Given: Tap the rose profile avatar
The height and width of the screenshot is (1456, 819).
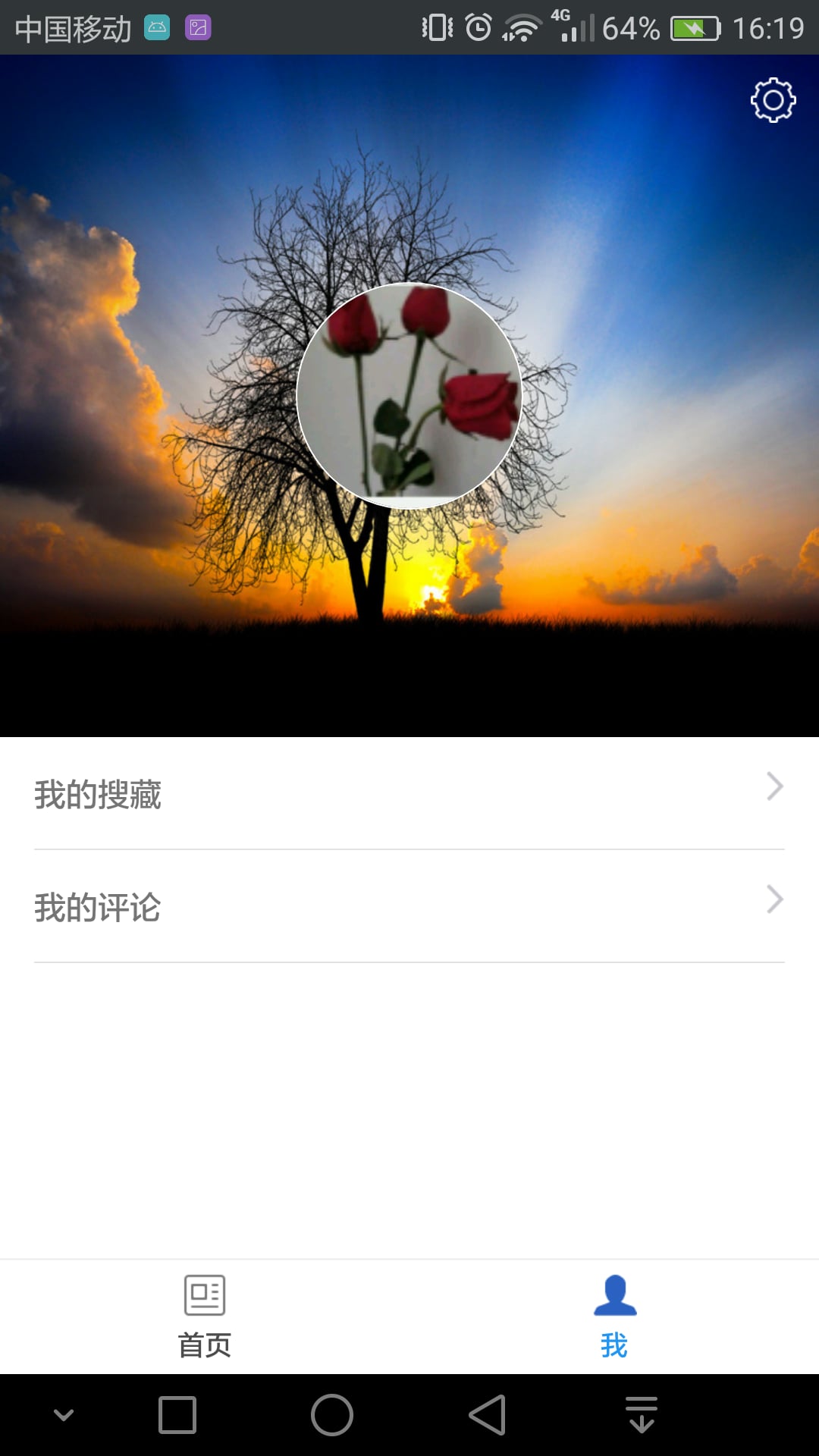Looking at the screenshot, I should click(x=409, y=396).
